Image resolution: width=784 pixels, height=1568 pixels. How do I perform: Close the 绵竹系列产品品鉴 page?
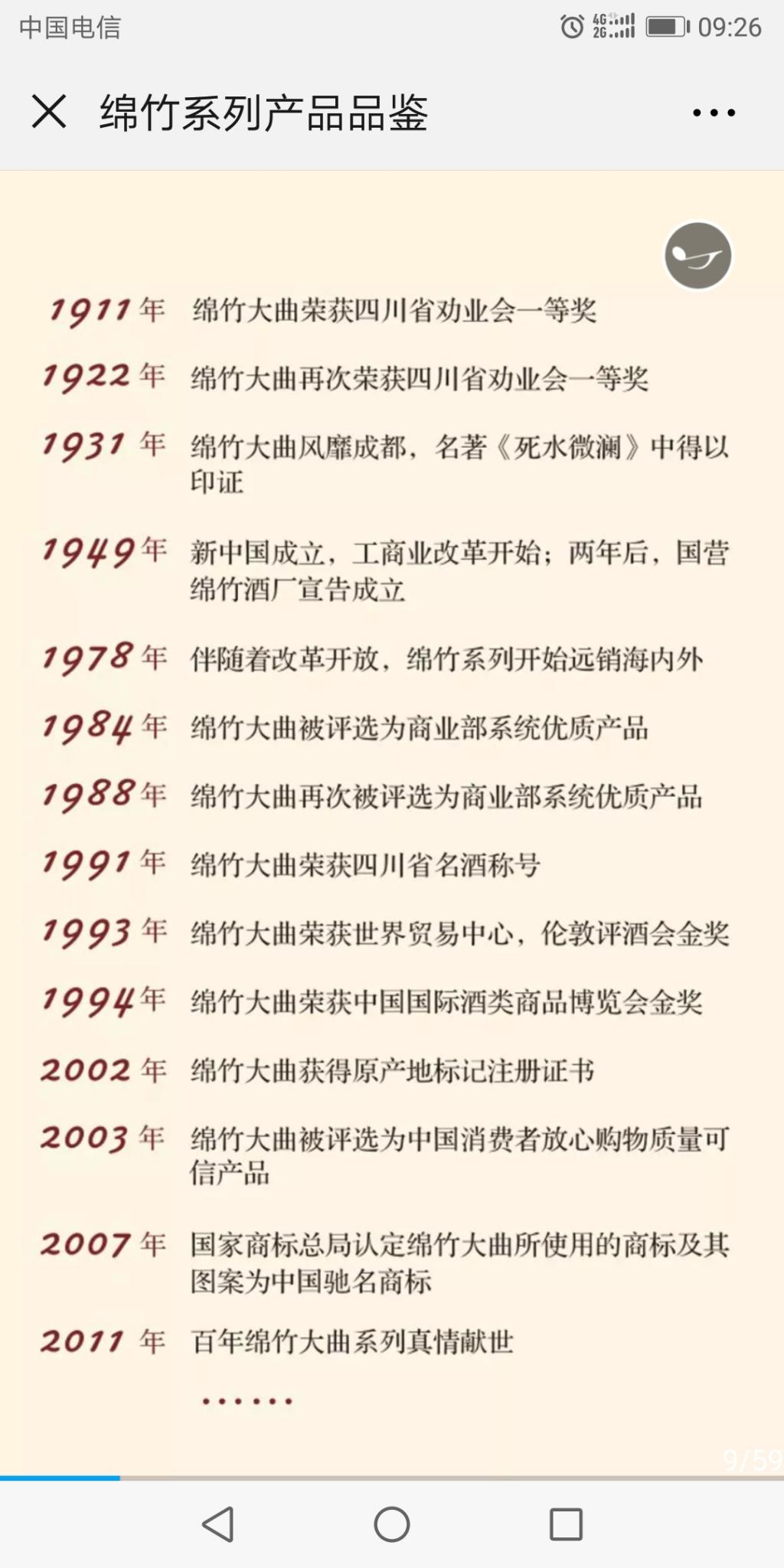coord(49,112)
